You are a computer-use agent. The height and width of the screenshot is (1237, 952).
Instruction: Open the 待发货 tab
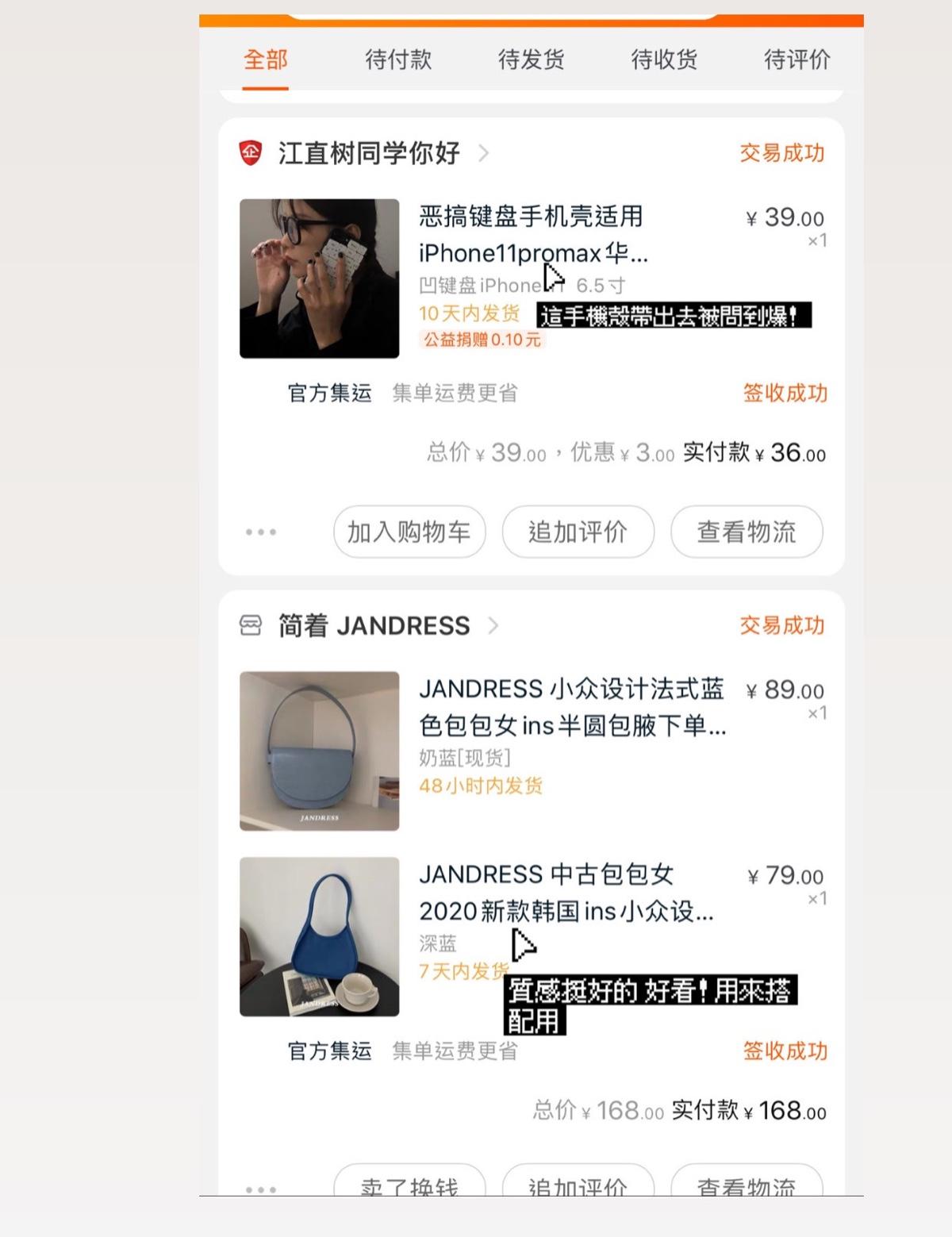click(x=531, y=60)
